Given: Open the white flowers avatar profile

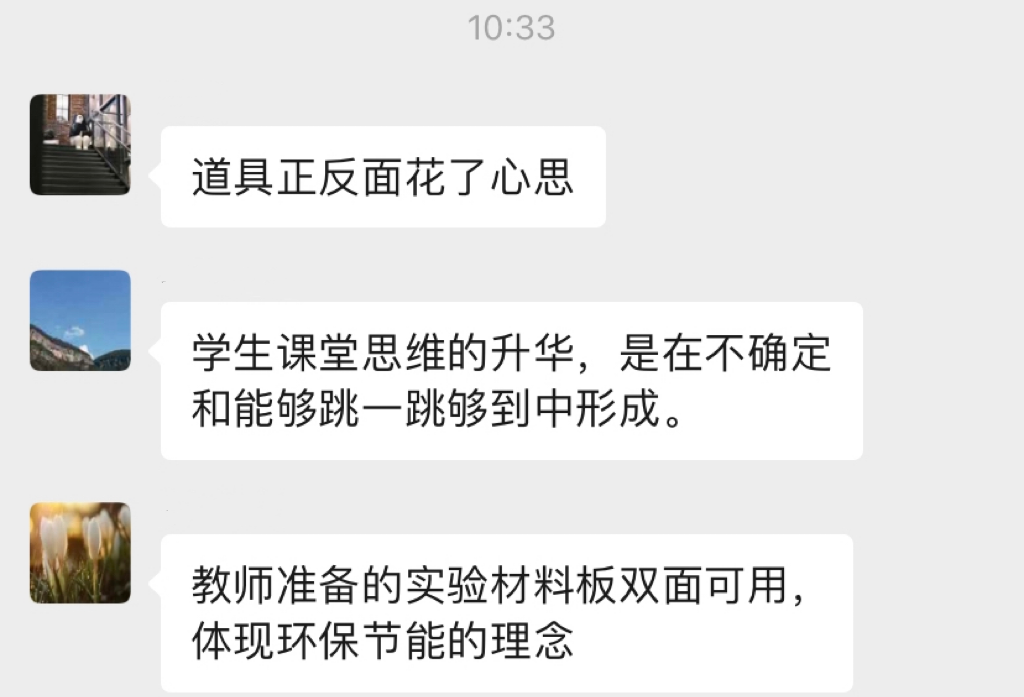Looking at the screenshot, I should (x=80, y=553).
